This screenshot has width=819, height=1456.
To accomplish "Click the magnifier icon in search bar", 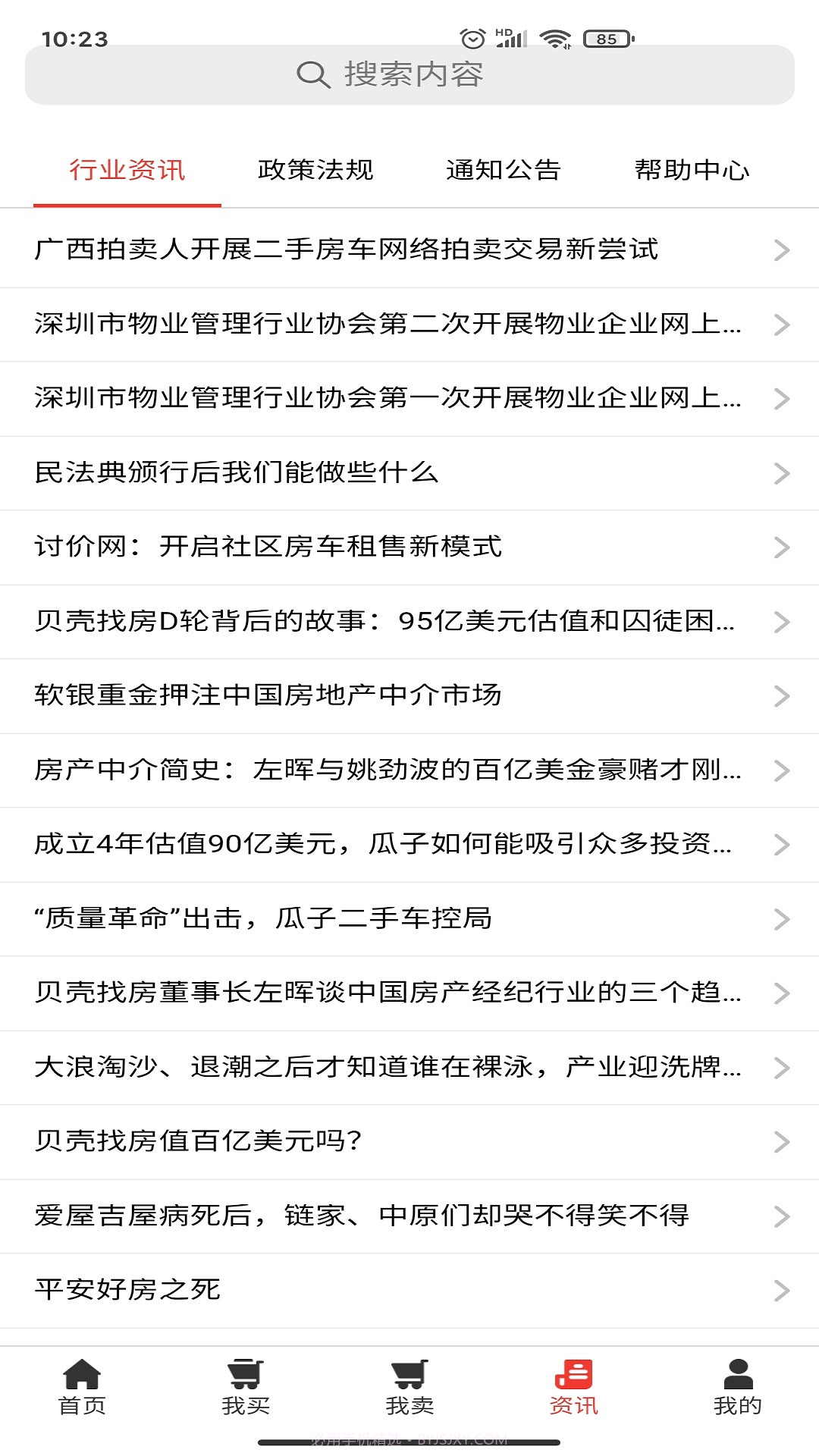I will (311, 75).
